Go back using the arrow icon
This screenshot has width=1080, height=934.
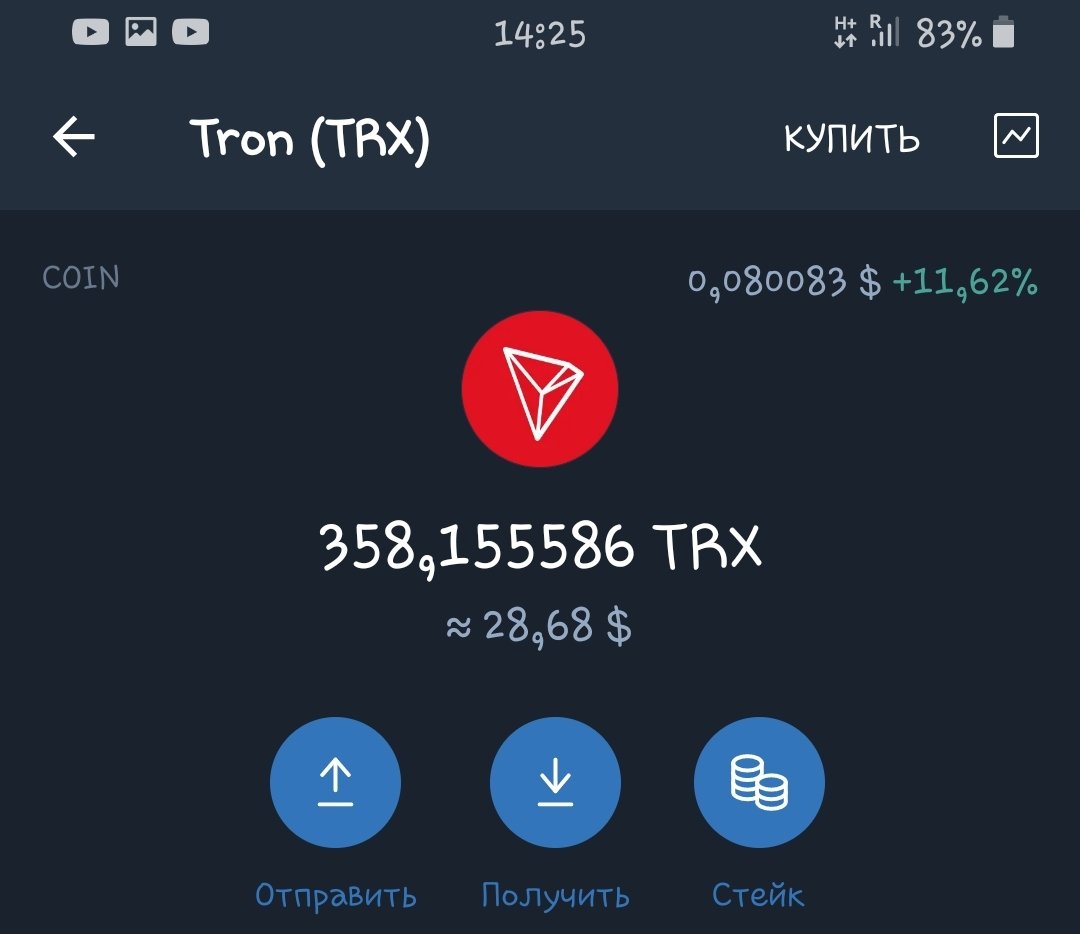click(74, 137)
